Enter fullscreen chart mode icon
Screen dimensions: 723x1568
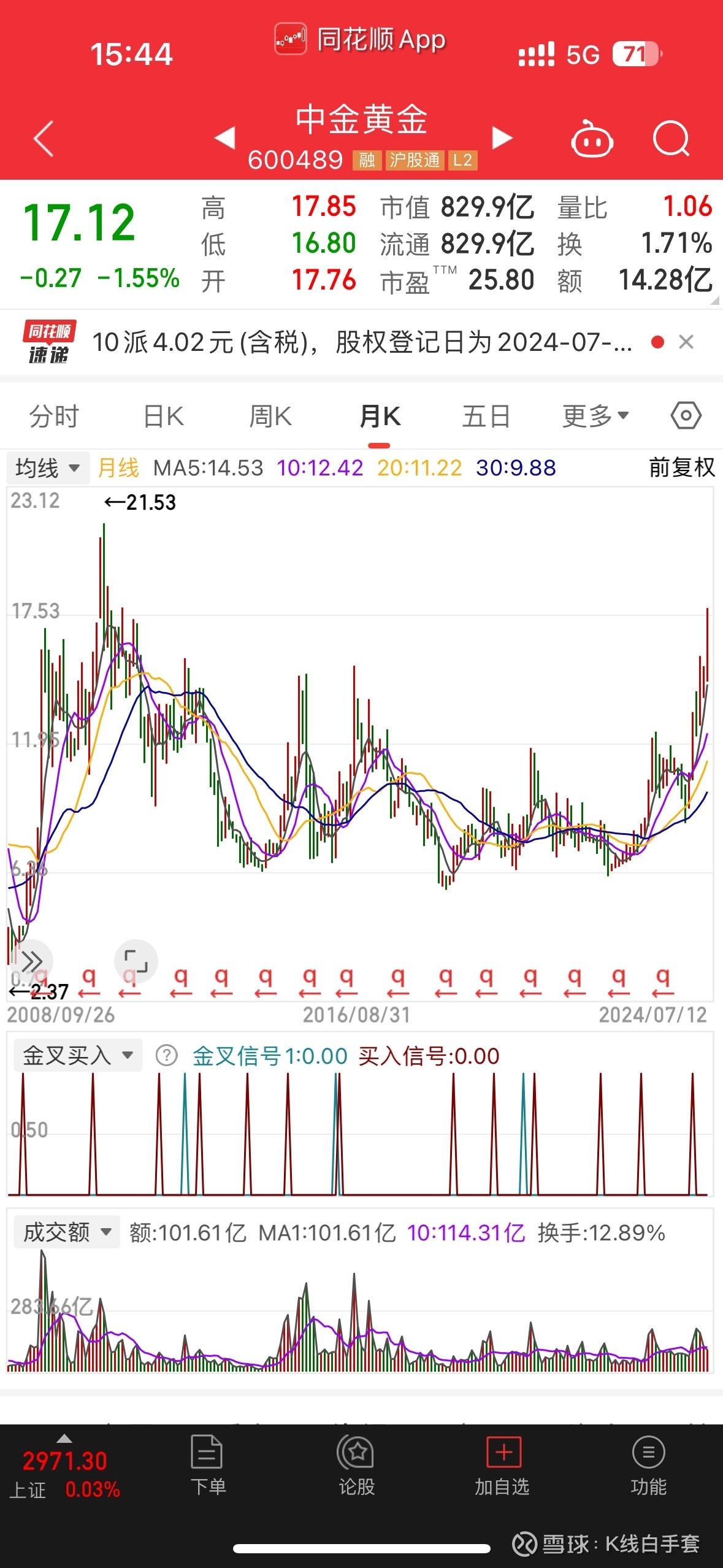point(136,961)
